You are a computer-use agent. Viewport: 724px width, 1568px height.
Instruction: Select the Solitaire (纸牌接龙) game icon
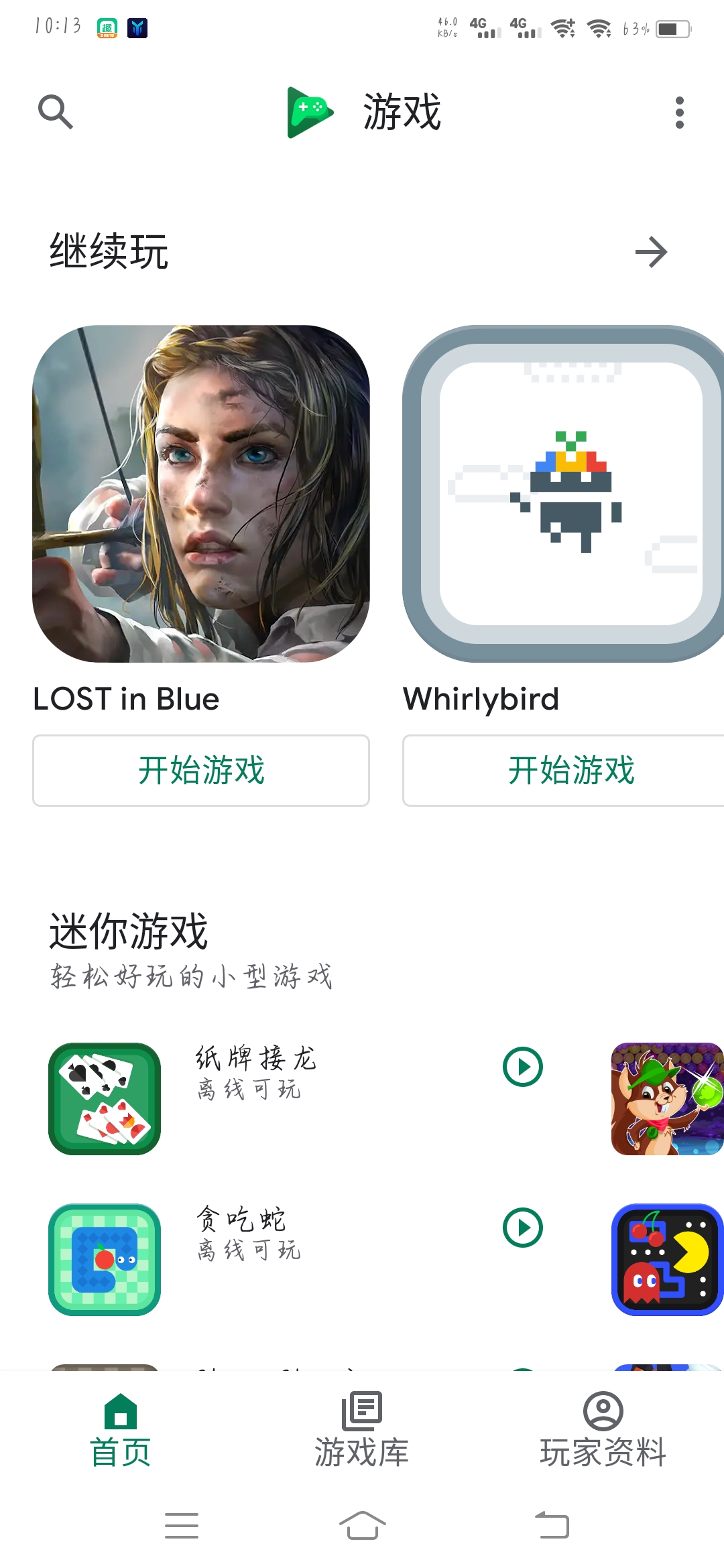pyautogui.click(x=105, y=1098)
